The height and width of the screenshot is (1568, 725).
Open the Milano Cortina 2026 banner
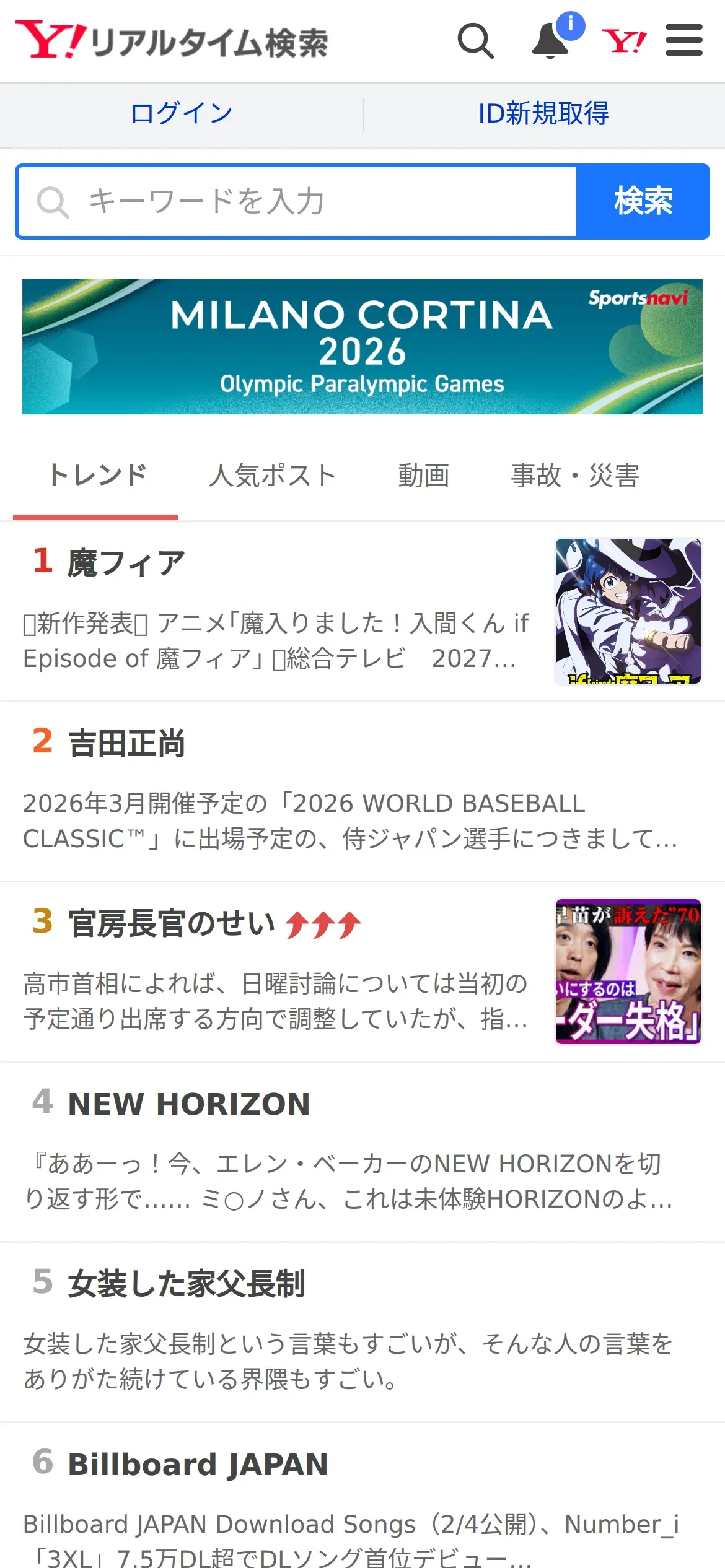click(x=362, y=346)
